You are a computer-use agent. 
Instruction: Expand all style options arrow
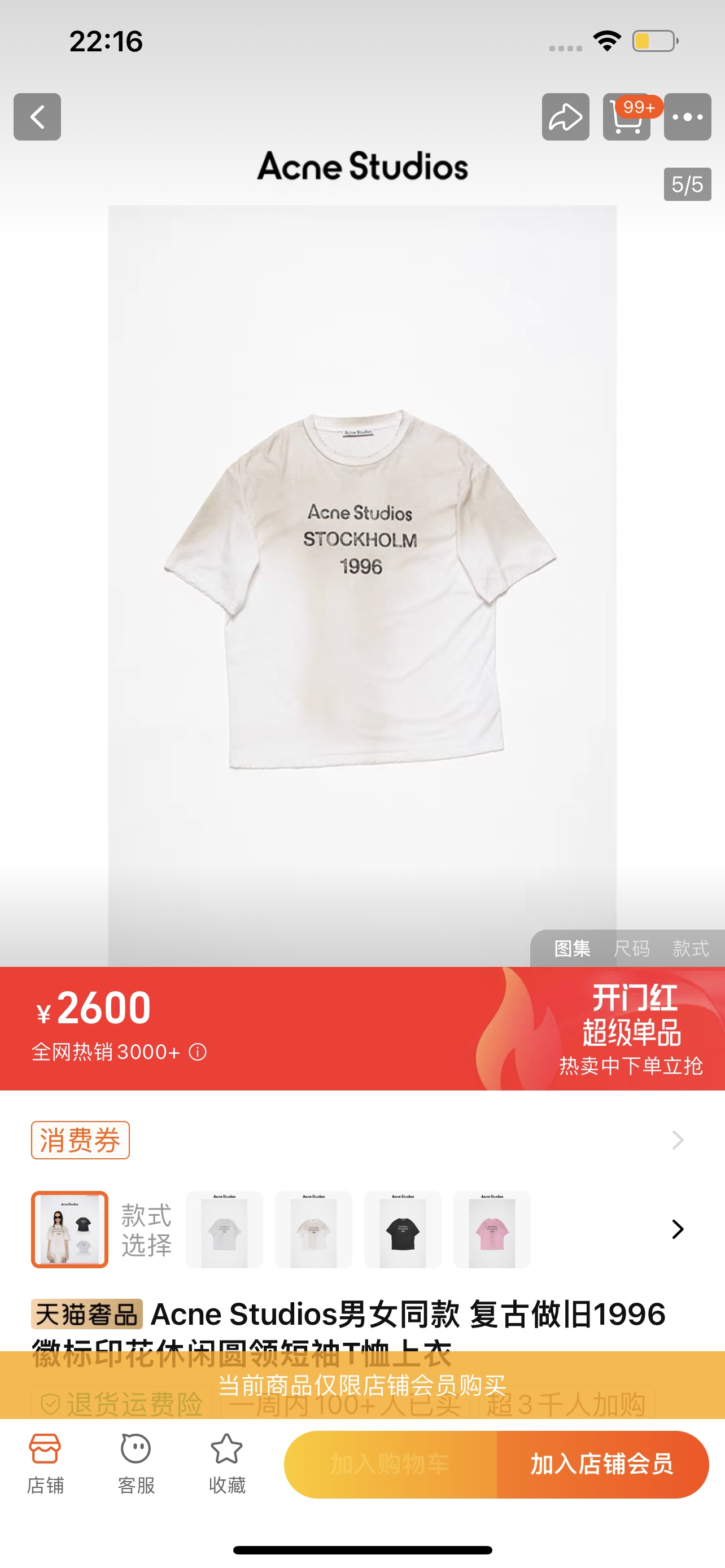tap(678, 1229)
